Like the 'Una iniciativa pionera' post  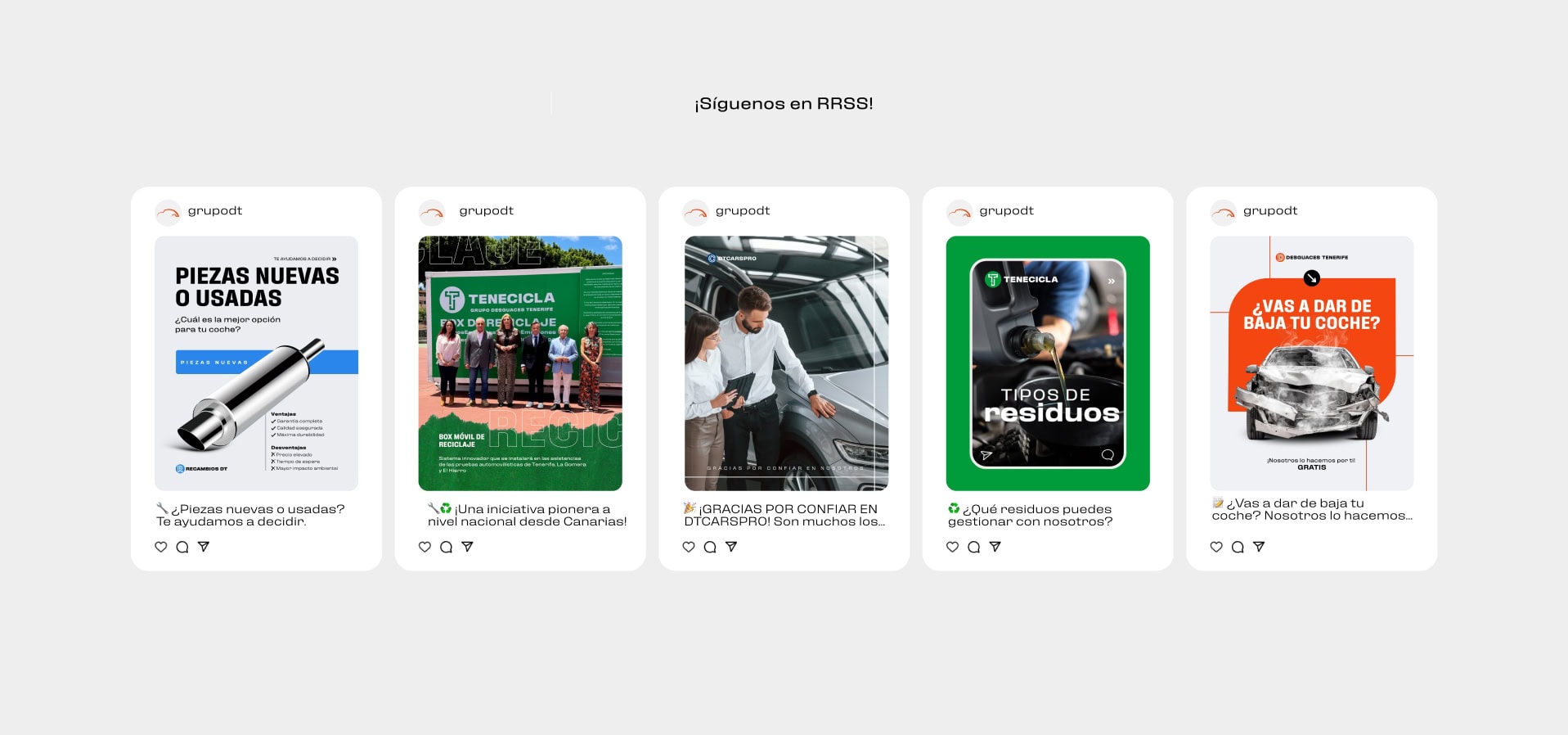425,547
